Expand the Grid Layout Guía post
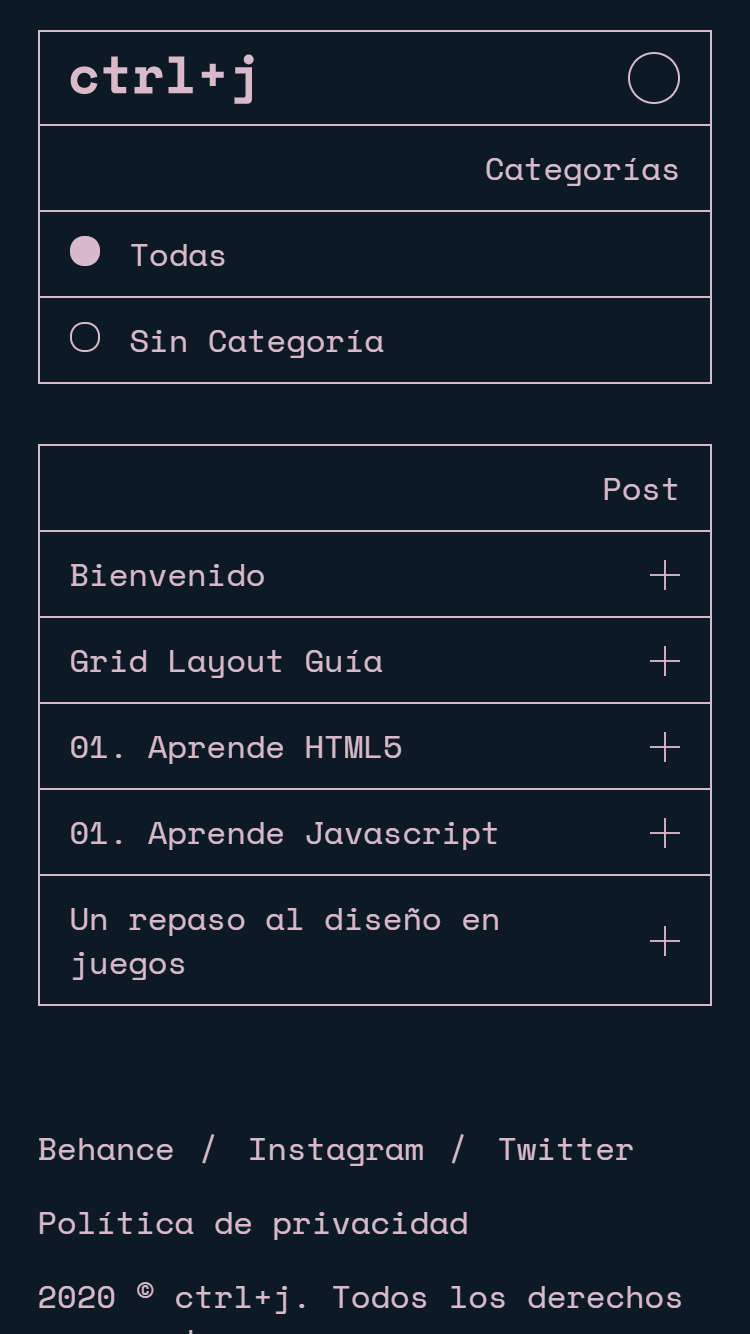This screenshot has height=1334, width=750. (x=664, y=661)
